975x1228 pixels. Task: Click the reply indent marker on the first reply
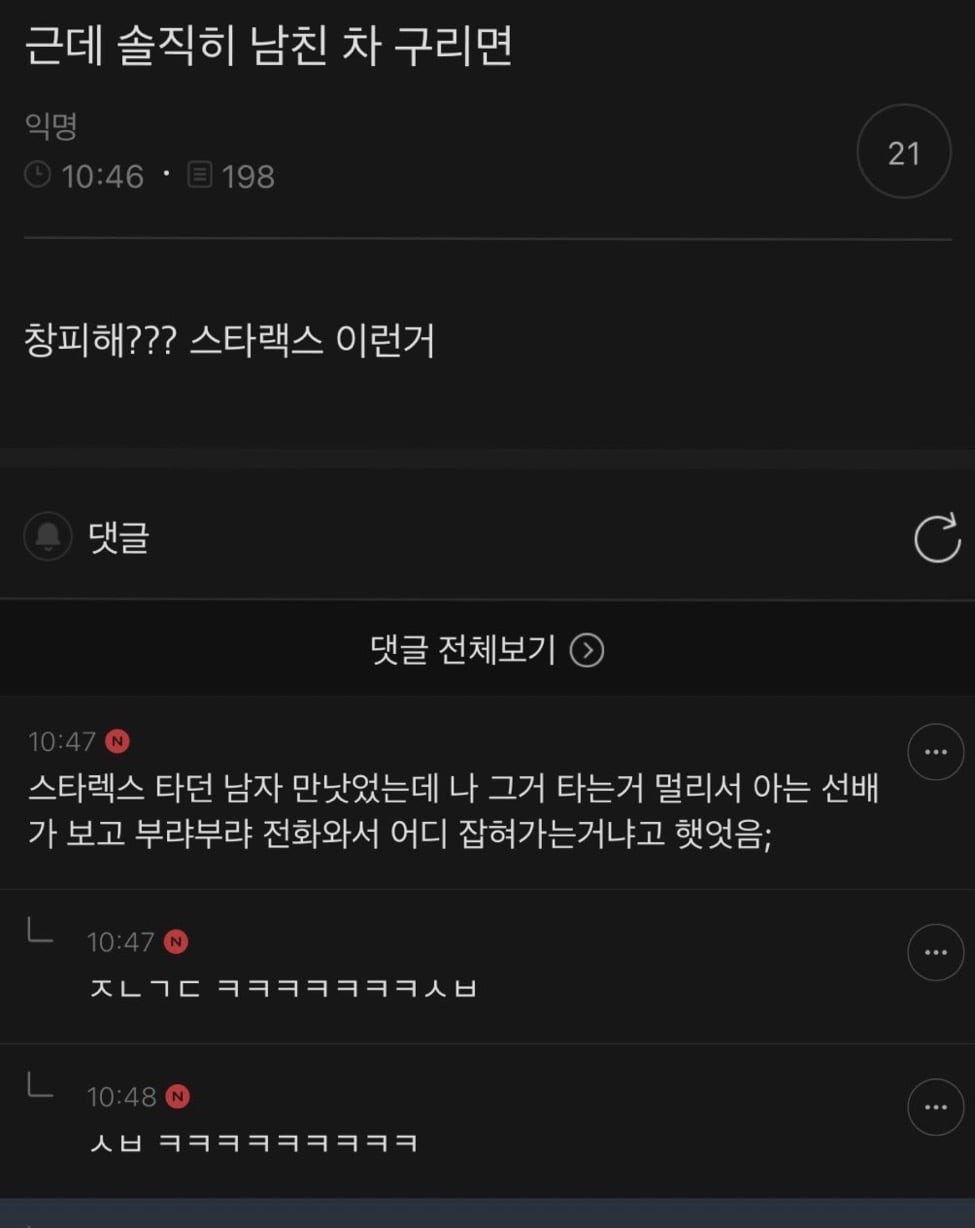pyautogui.click(x=38, y=935)
